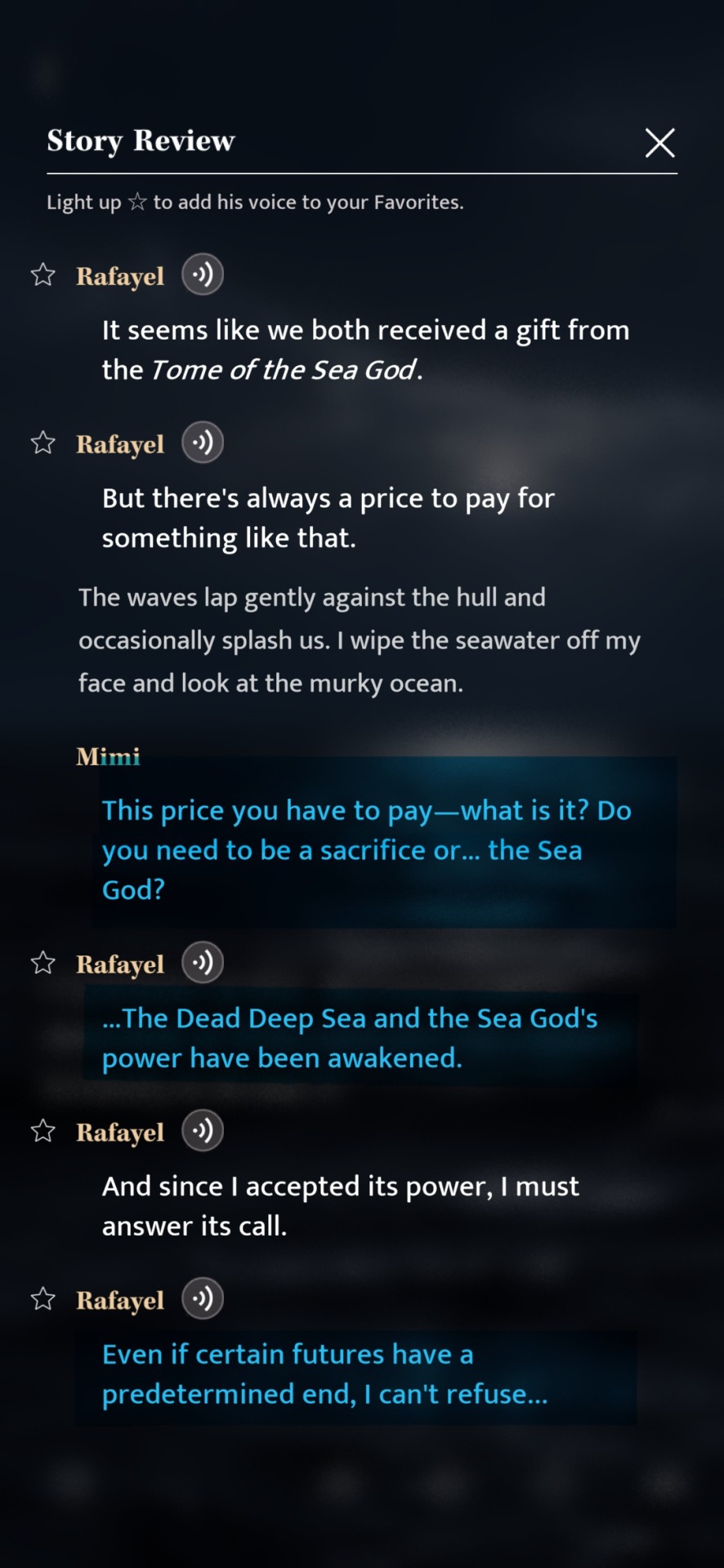Play voice for "I can't refuse" line
Screen dimensions: 724x1568
(202, 1298)
